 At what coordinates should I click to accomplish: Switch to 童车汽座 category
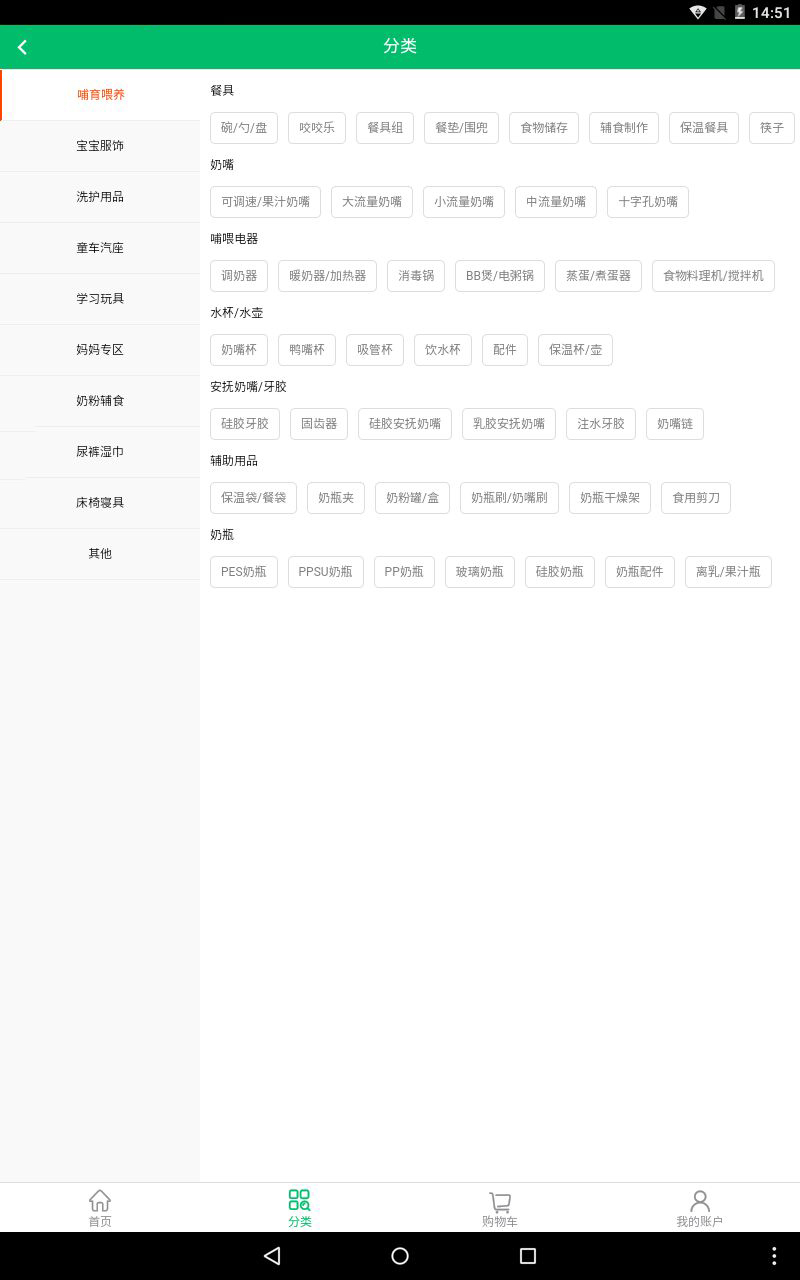(100, 248)
